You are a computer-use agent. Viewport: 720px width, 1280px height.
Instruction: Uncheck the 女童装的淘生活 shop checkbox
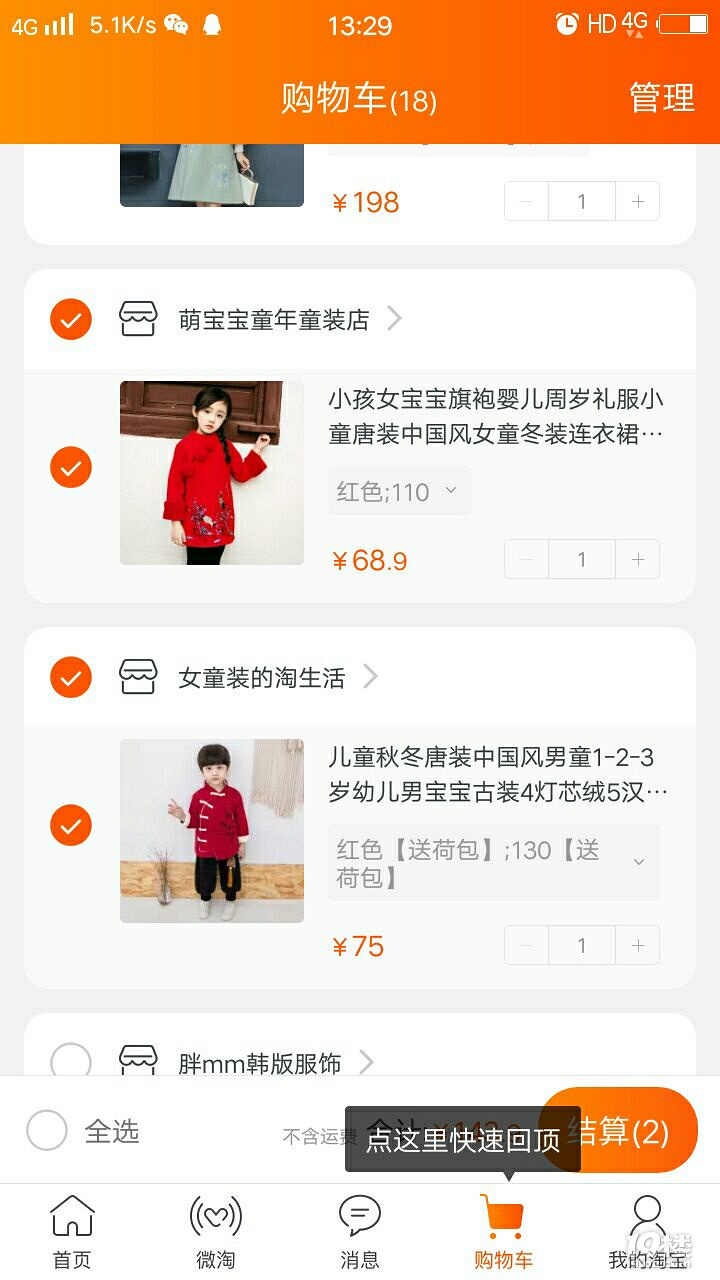pos(71,677)
